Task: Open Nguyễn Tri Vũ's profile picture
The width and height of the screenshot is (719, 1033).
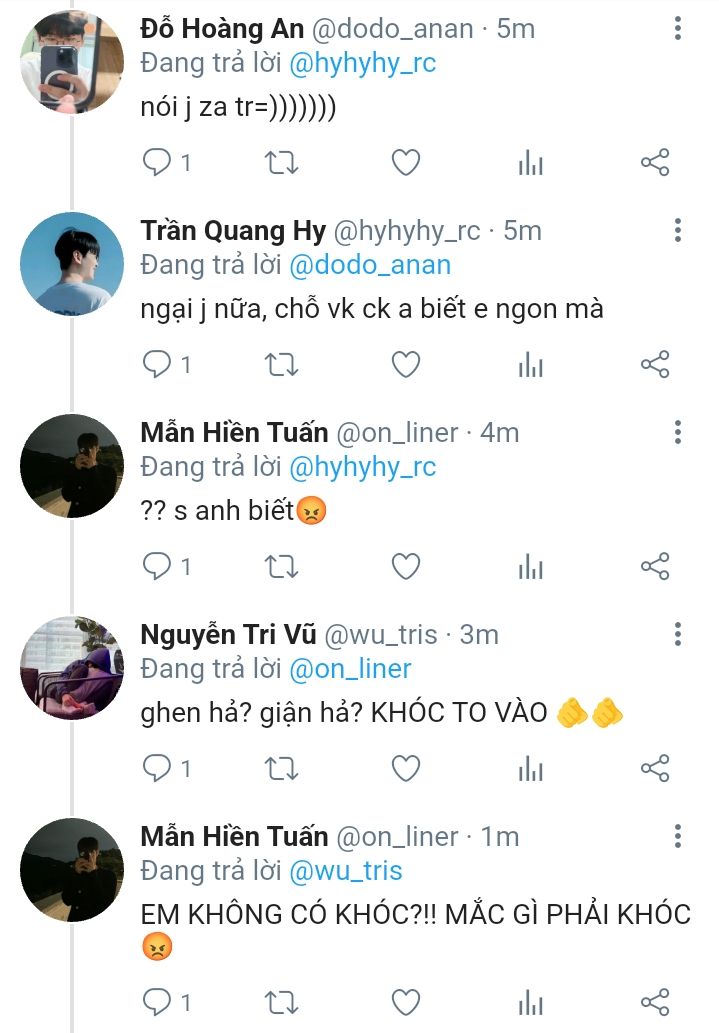Action: pos(71,667)
